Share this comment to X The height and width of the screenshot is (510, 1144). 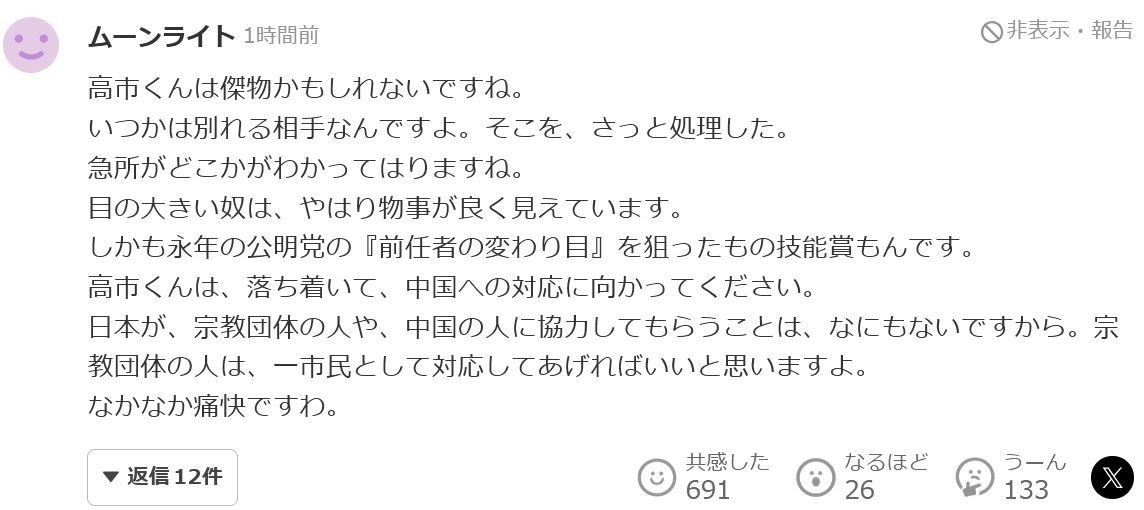[1112, 477]
